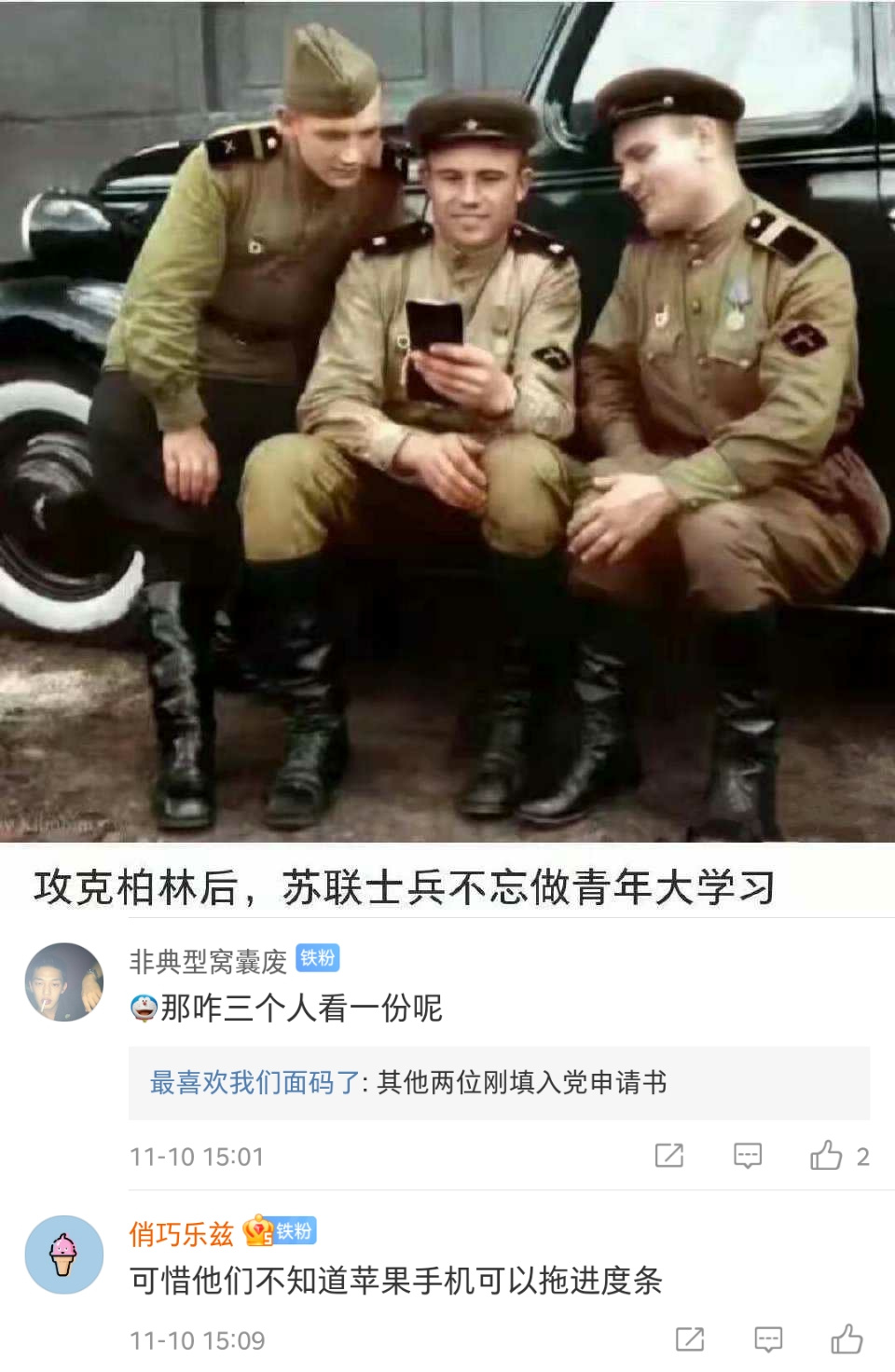Open the soldiers photo in the post
Screen dimensions: 895x1372
447,419
